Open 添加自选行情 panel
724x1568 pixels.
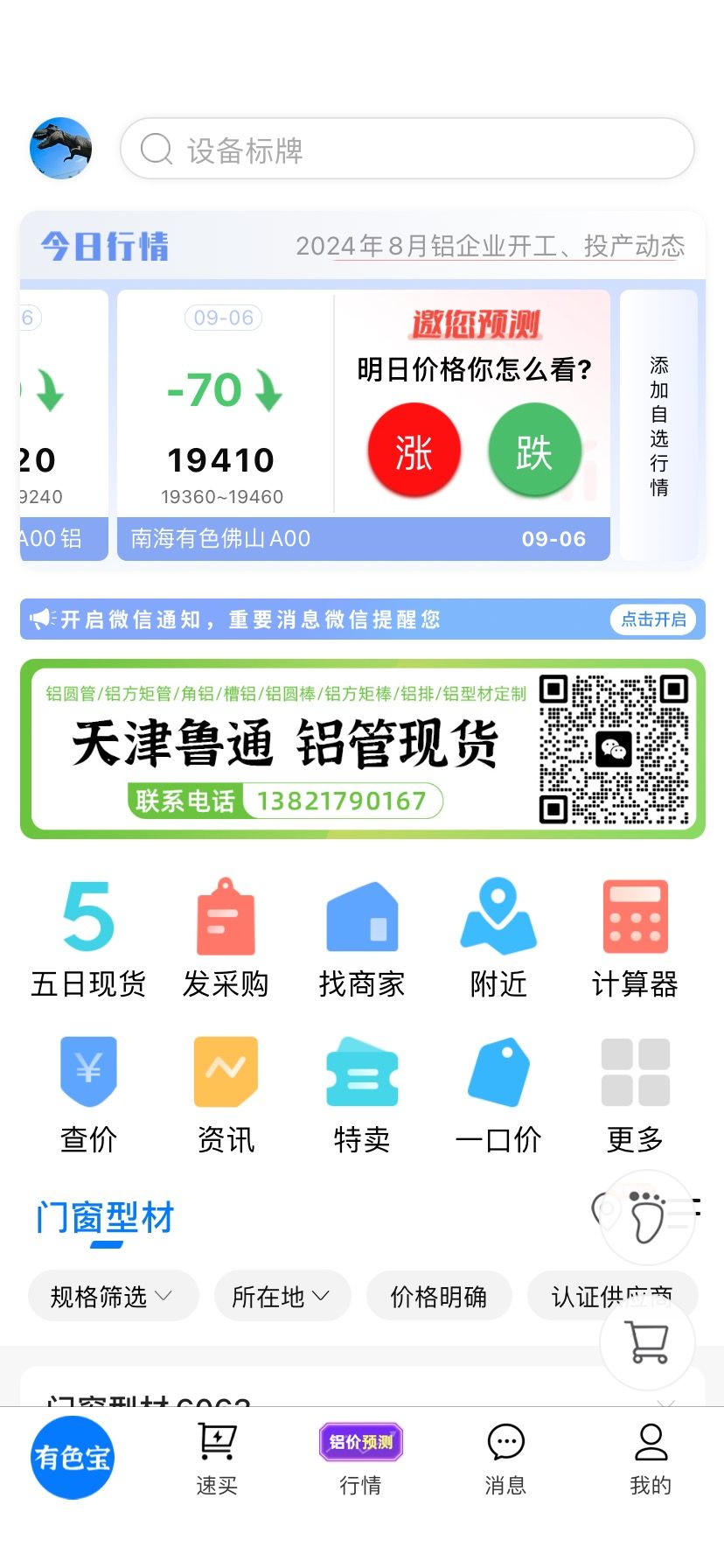(x=659, y=425)
